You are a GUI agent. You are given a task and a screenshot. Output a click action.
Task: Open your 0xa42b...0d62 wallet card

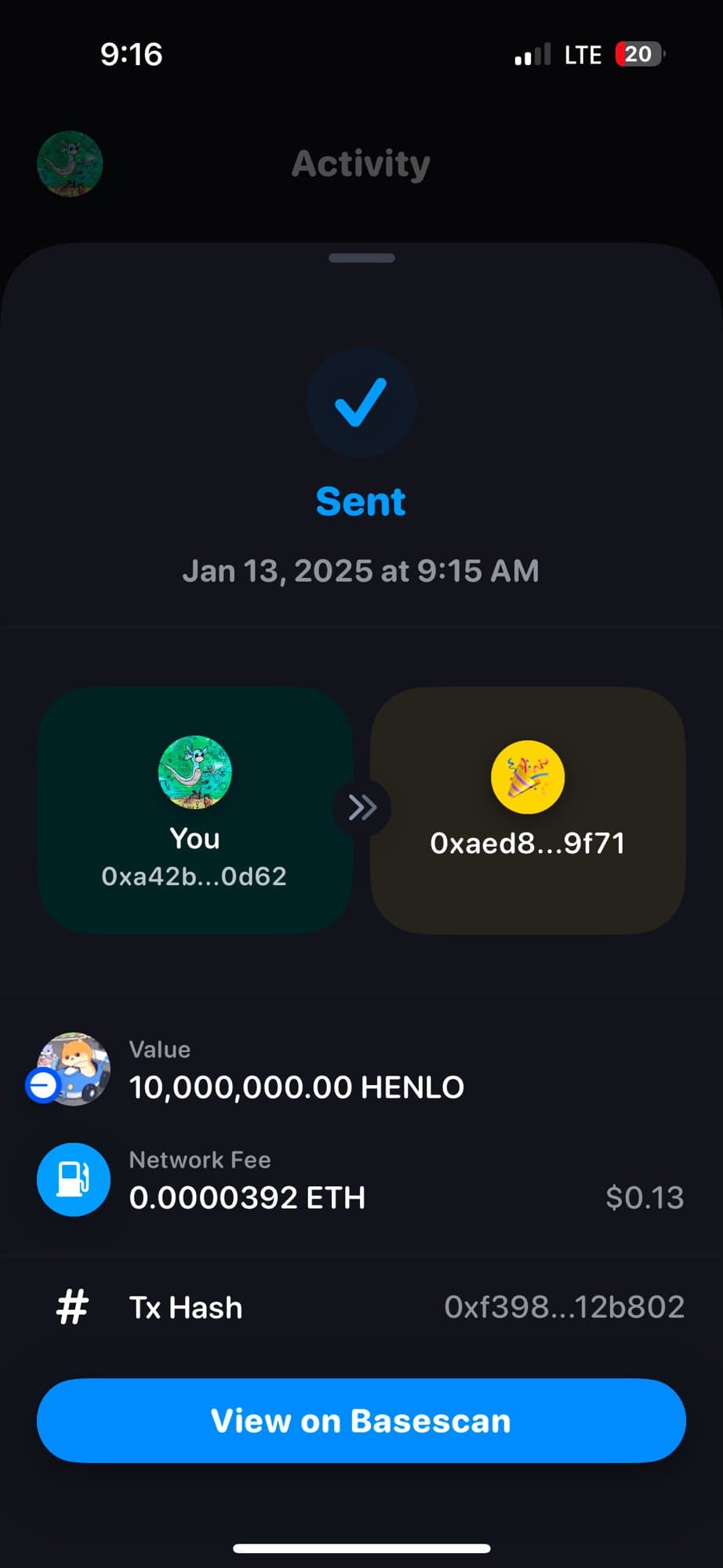[x=194, y=810]
